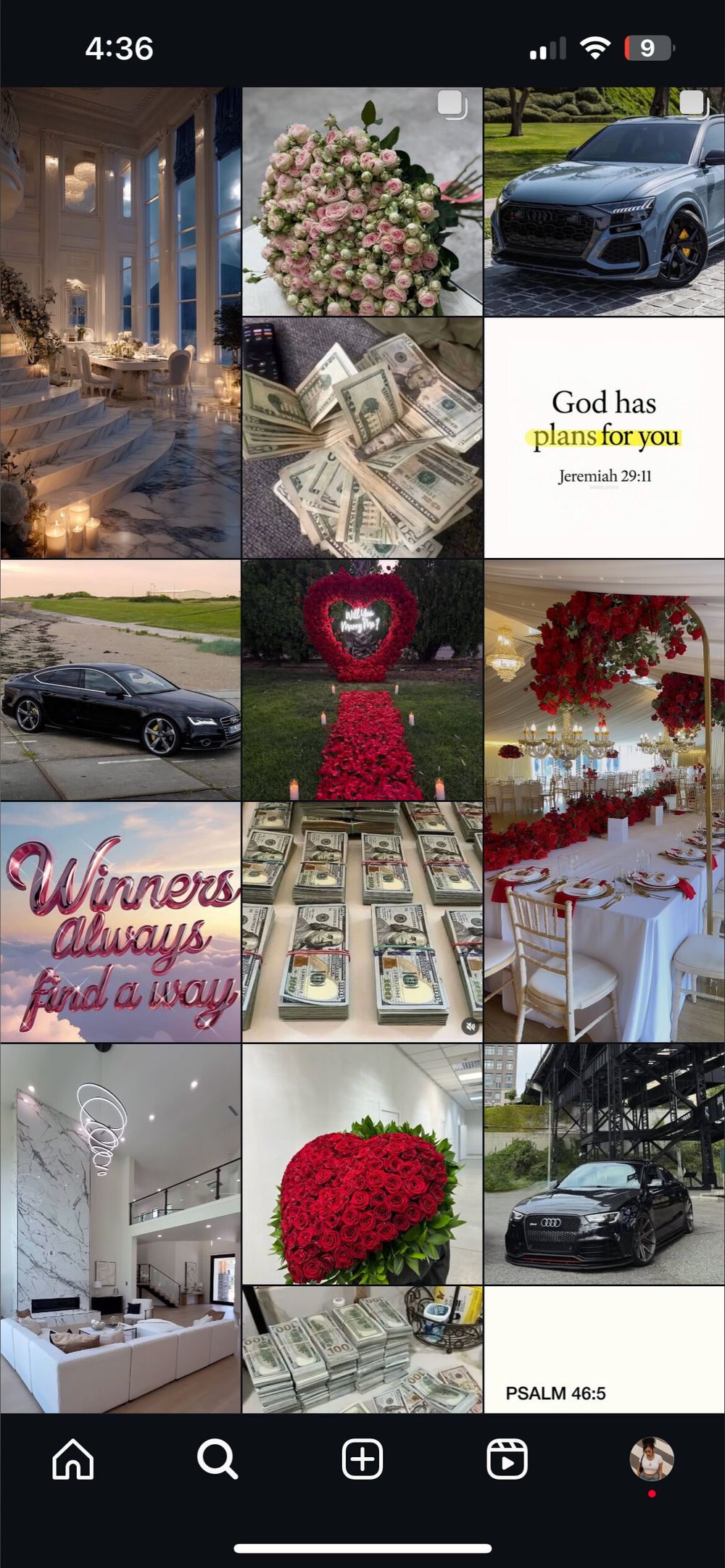Screen dimensions: 725x1568
Task: Go to the Home tab
Action: tap(73, 1459)
